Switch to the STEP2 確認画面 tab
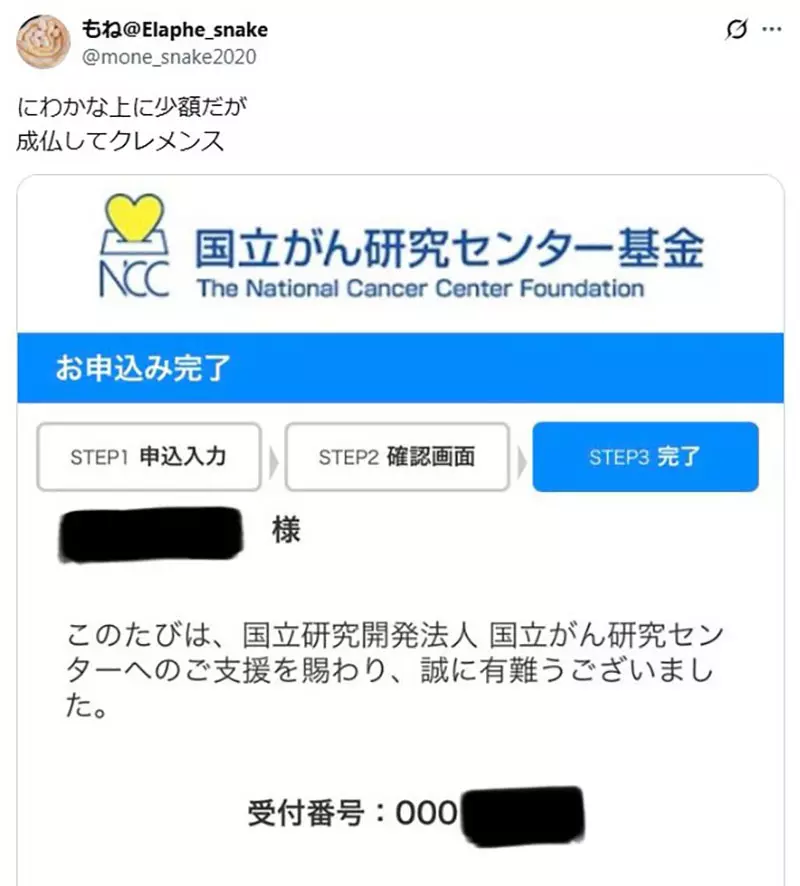The height and width of the screenshot is (886, 800). click(x=396, y=457)
